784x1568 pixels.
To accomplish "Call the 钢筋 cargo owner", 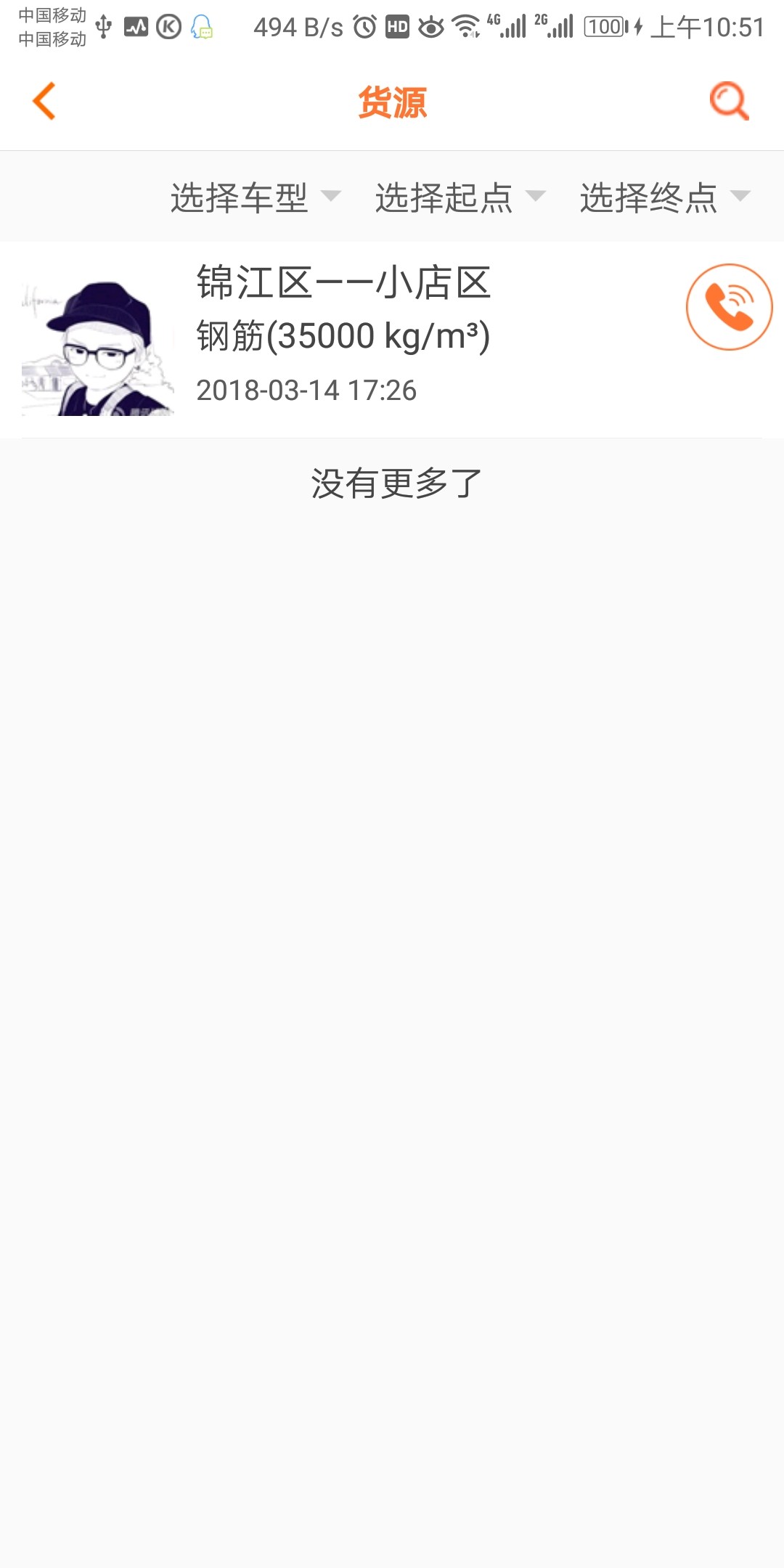I will (729, 307).
